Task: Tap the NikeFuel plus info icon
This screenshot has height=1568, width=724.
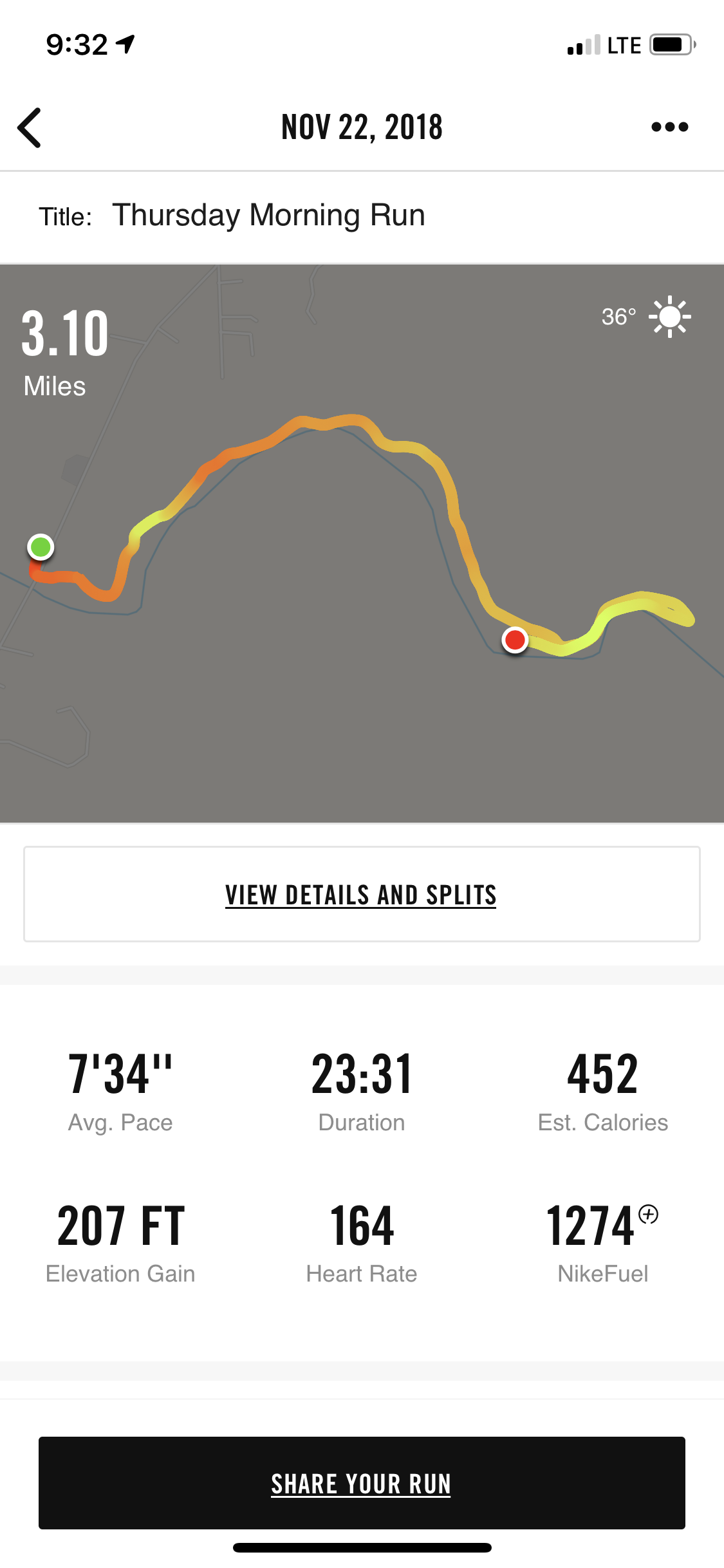Action: click(648, 1215)
